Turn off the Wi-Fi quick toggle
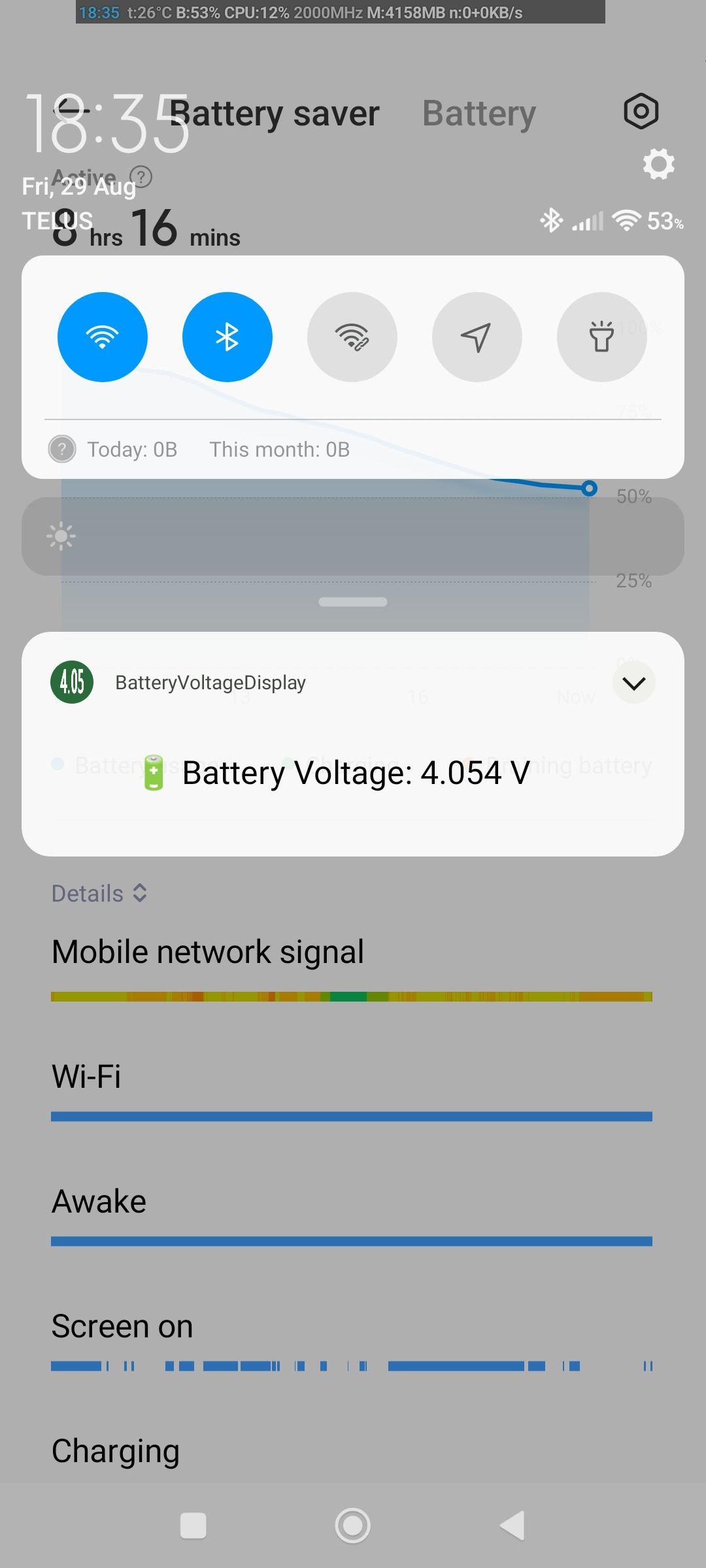The height and width of the screenshot is (1568, 706). [103, 337]
